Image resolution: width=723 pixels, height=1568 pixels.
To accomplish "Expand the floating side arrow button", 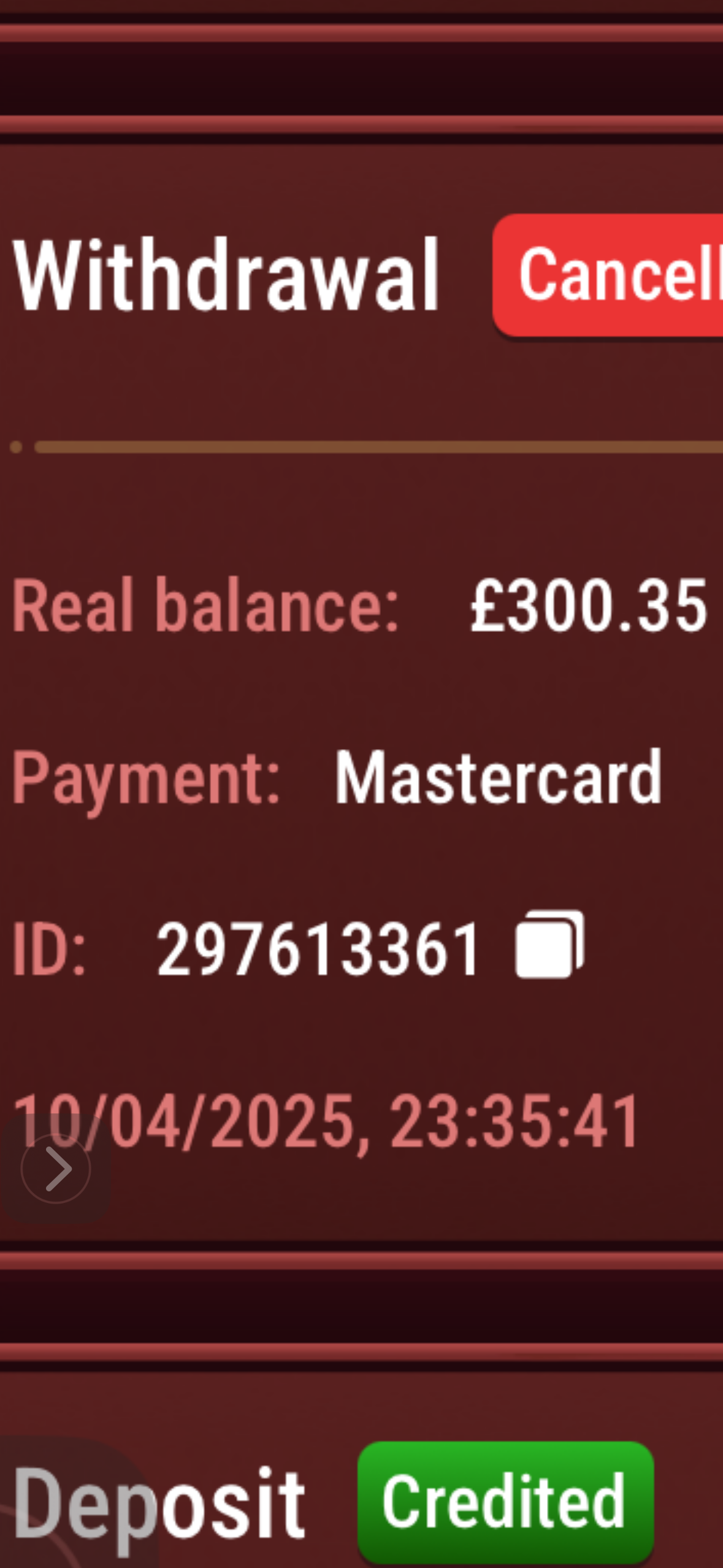I will [x=56, y=1169].
